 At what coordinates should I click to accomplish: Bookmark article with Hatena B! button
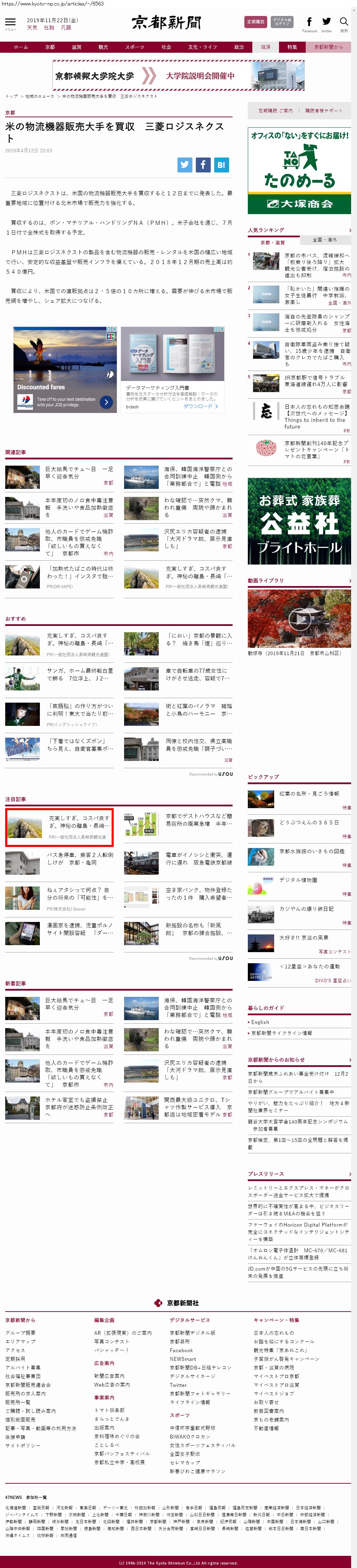[x=221, y=164]
